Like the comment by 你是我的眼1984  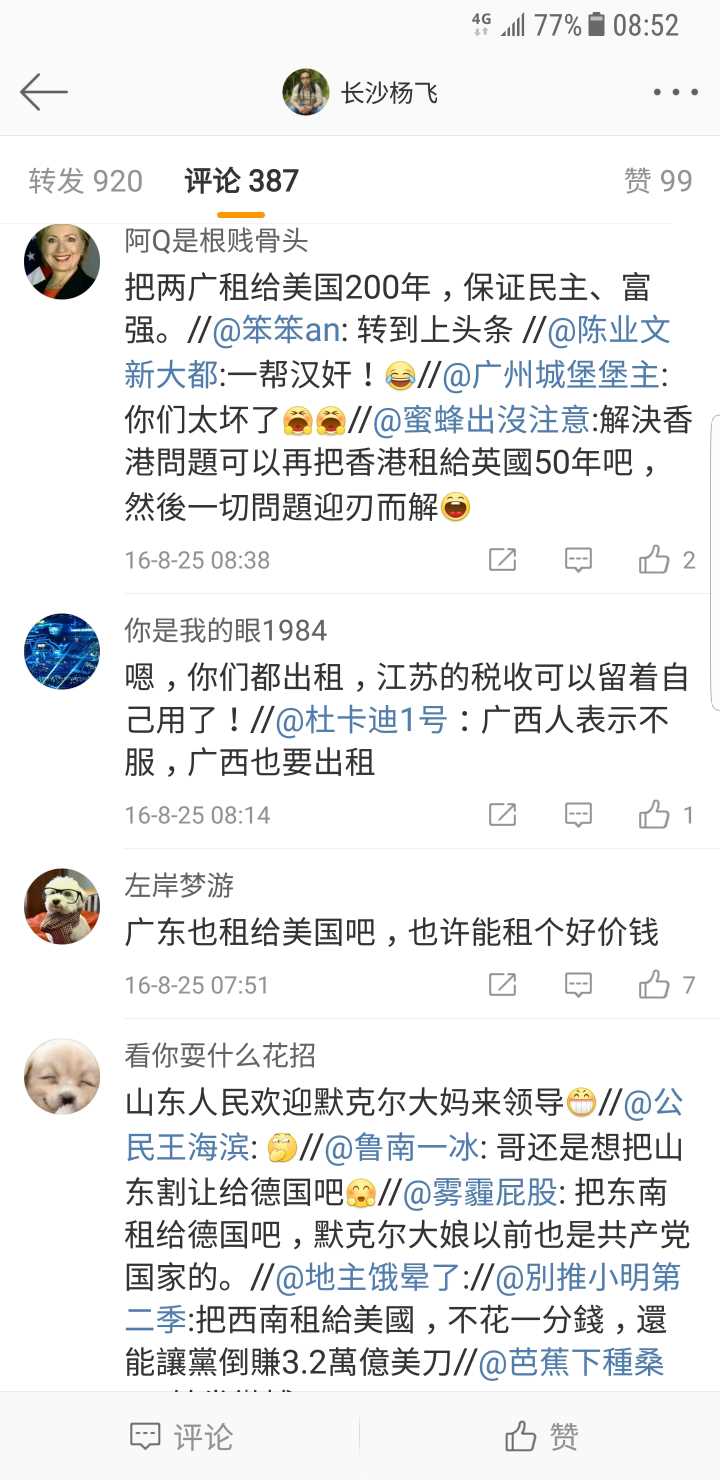click(x=655, y=815)
